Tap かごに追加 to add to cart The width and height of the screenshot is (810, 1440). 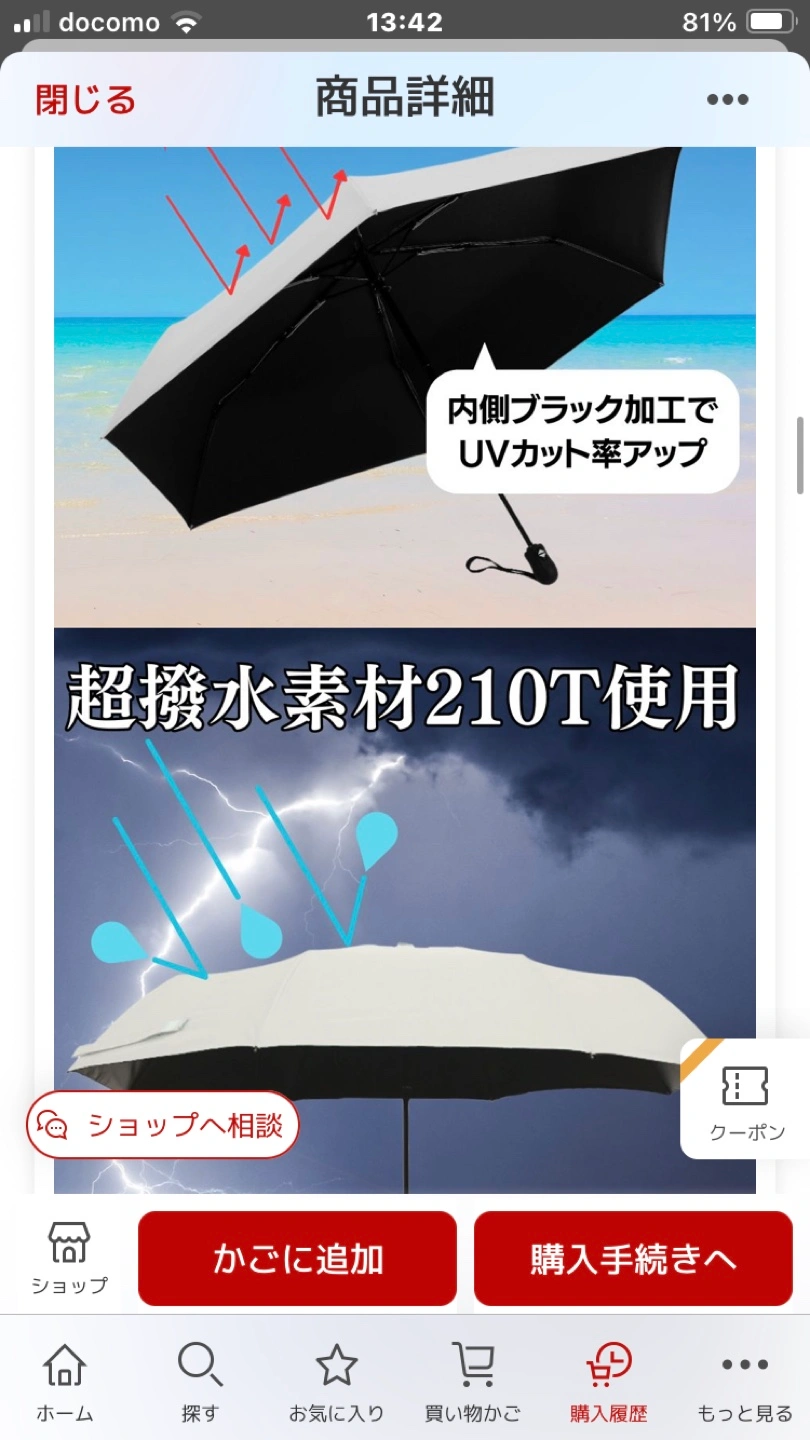(x=297, y=1259)
